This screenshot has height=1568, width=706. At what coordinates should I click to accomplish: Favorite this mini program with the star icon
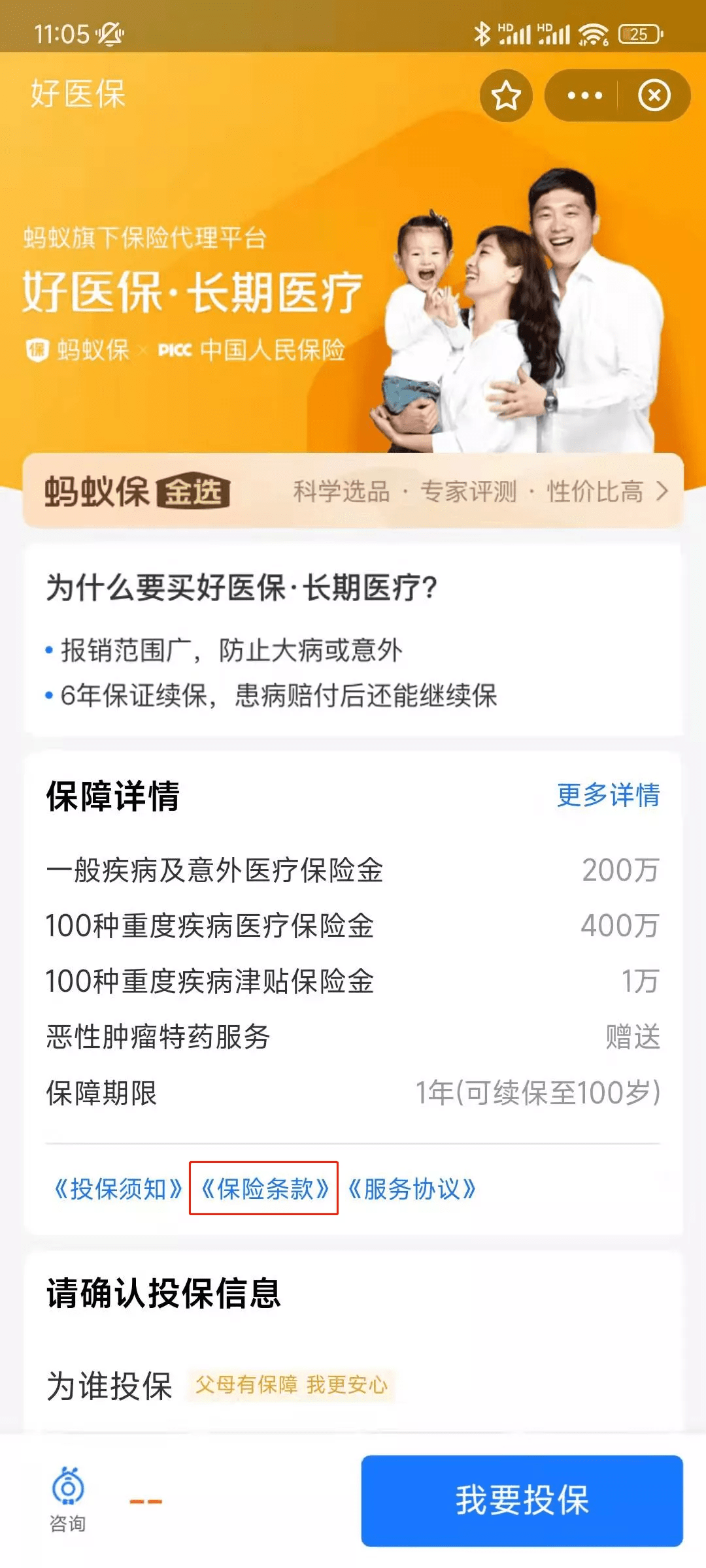(506, 96)
